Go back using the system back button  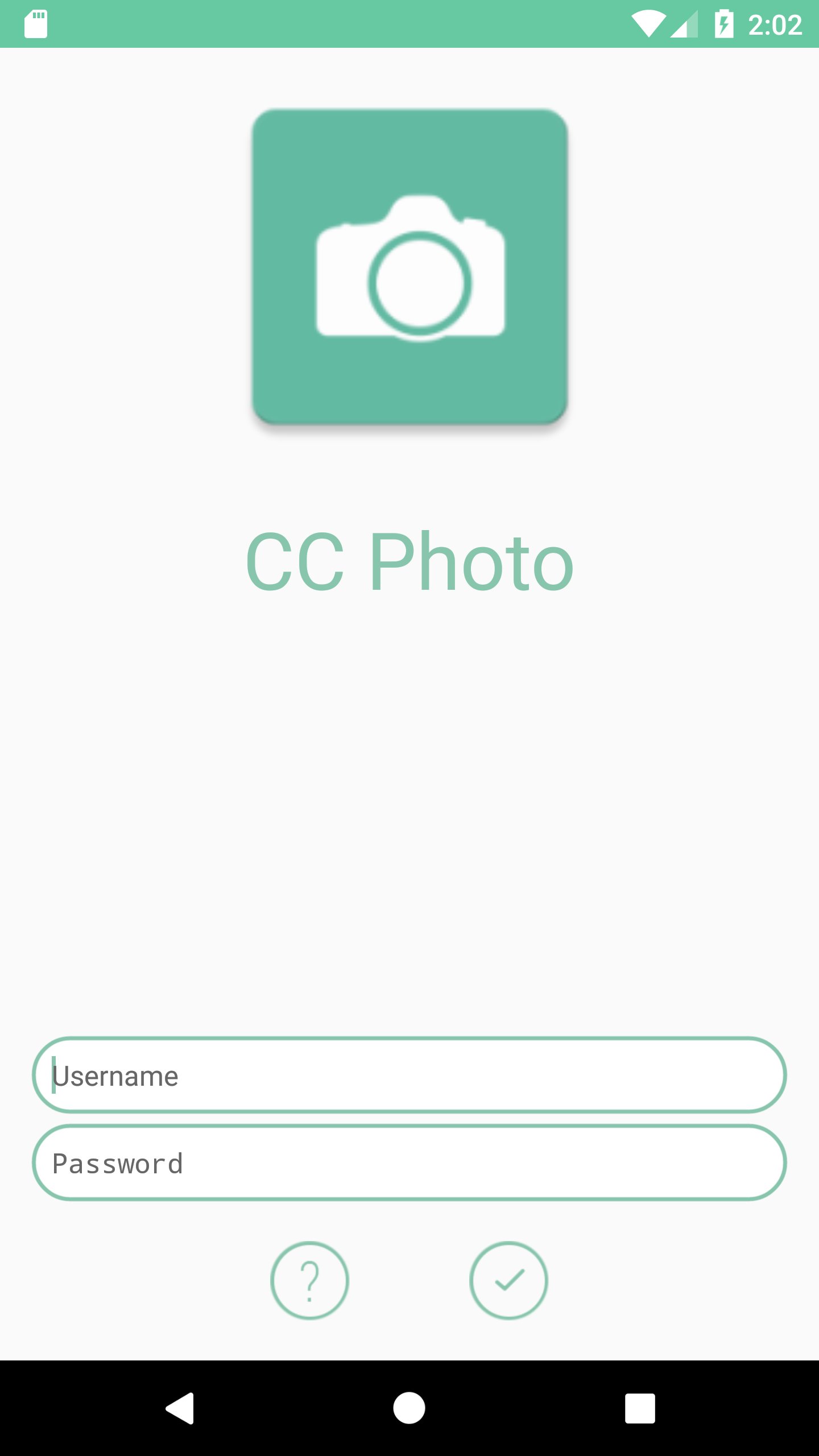click(x=180, y=1408)
